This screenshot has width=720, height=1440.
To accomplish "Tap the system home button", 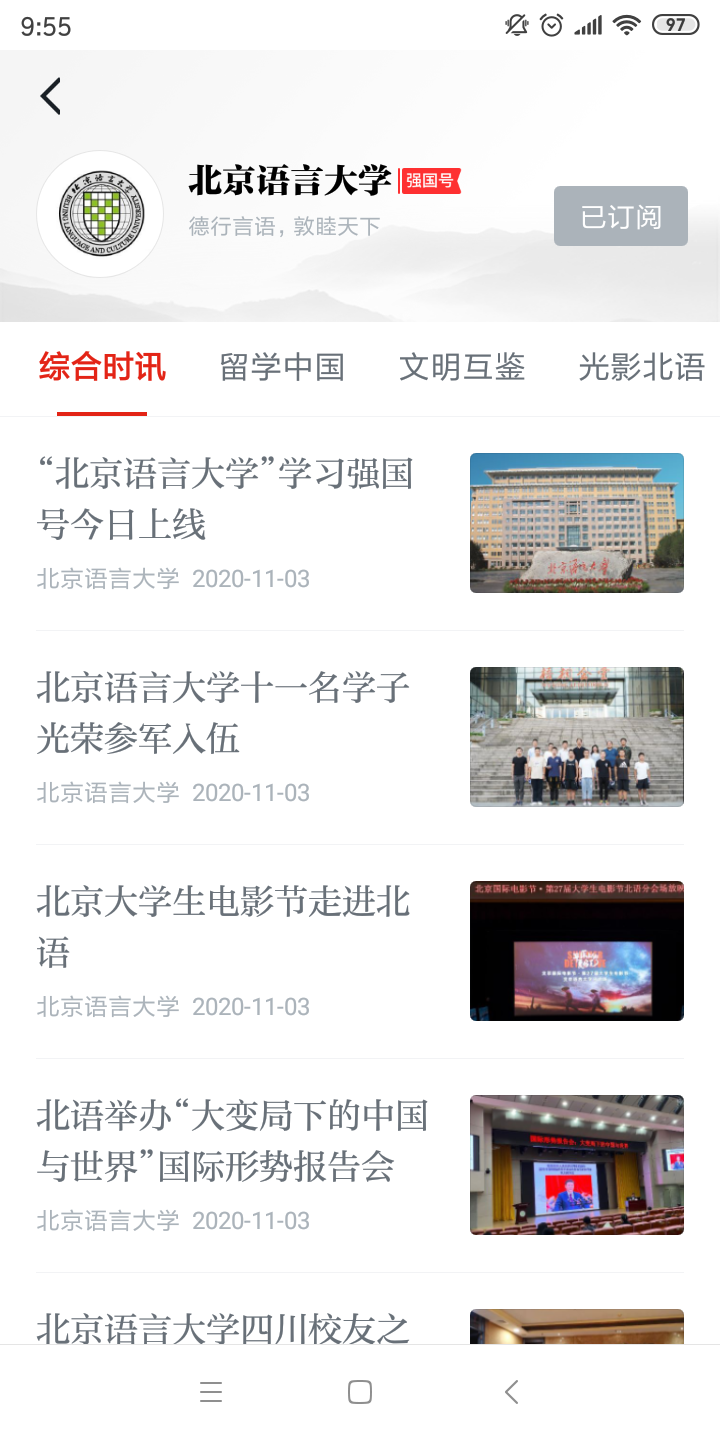I will 360,1392.
